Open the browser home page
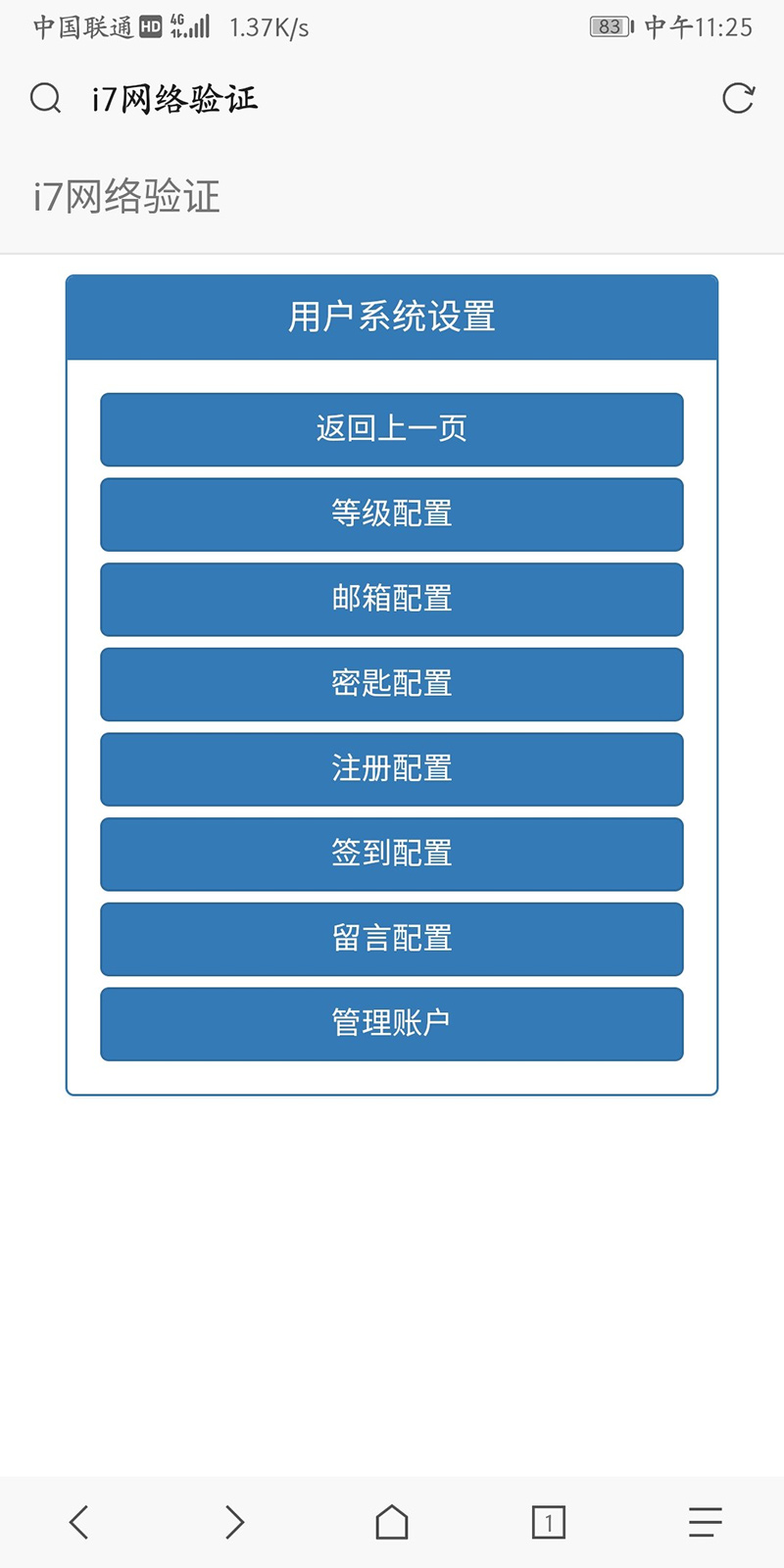 coord(392,1522)
